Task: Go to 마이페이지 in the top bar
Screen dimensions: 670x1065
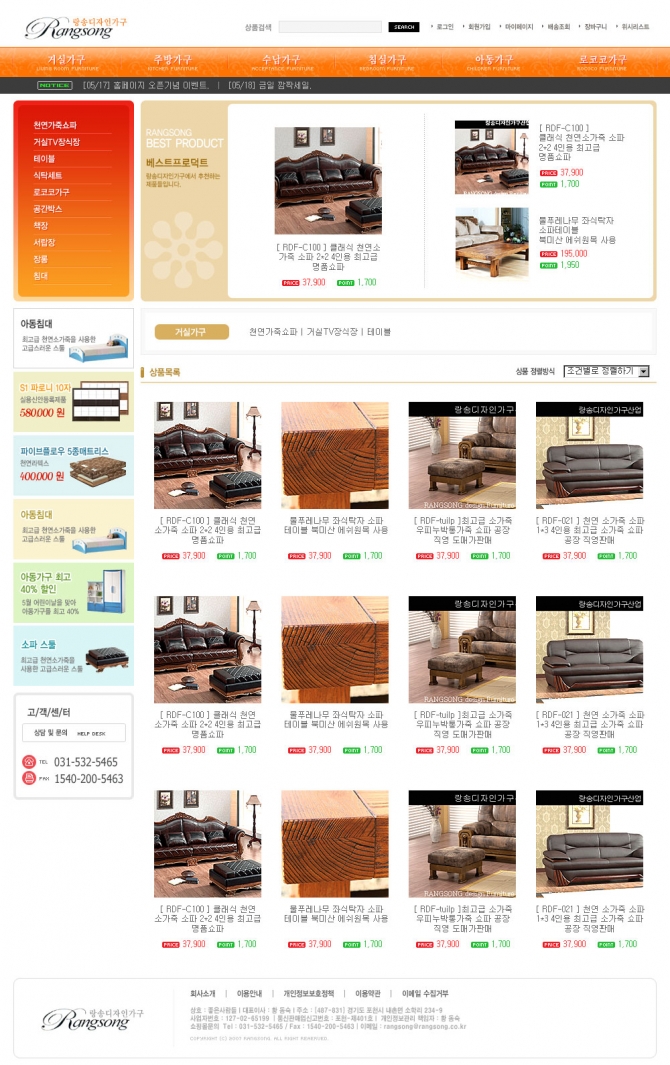Action: tap(519, 27)
